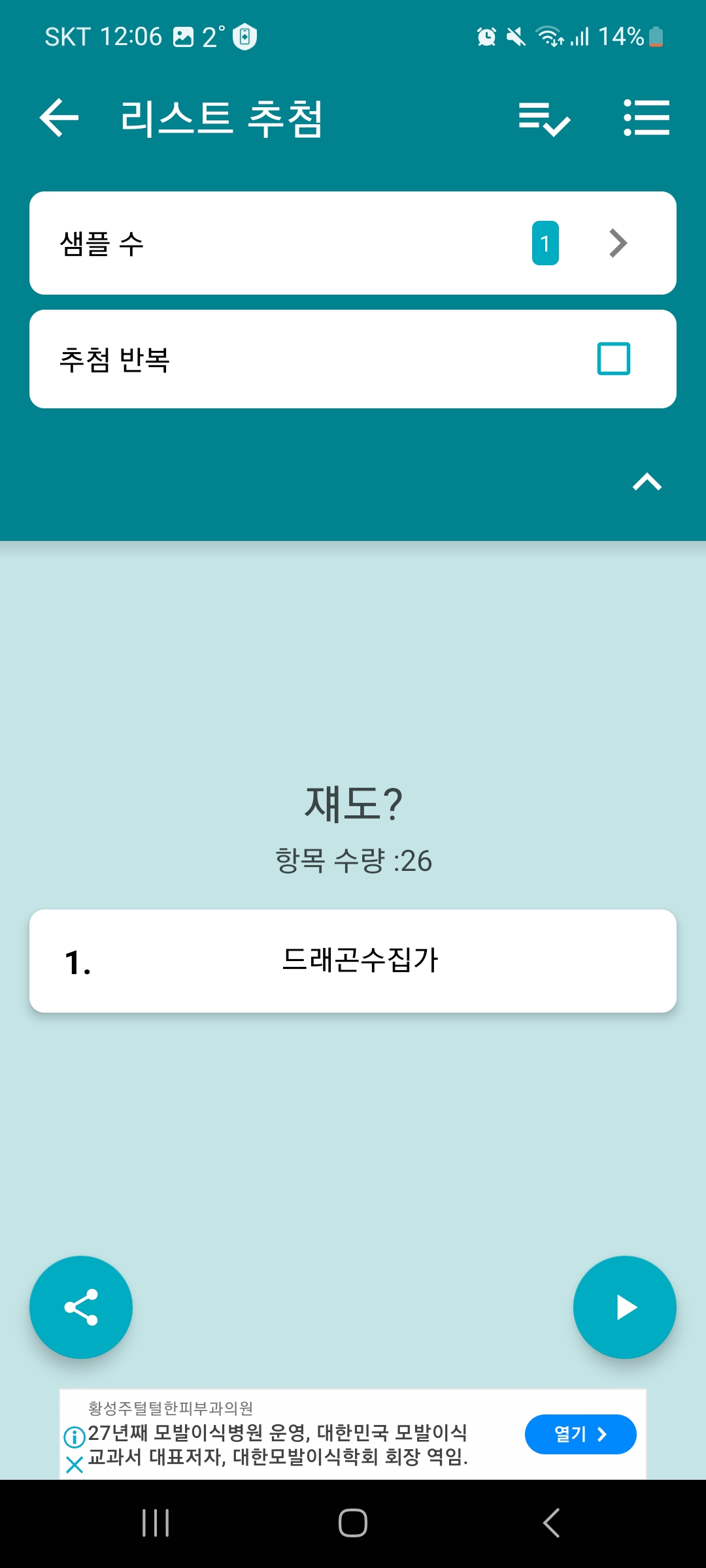Viewport: 706px width, 1568px height.
Task: Tap the result card 드래곤수집가
Action: 353,961
